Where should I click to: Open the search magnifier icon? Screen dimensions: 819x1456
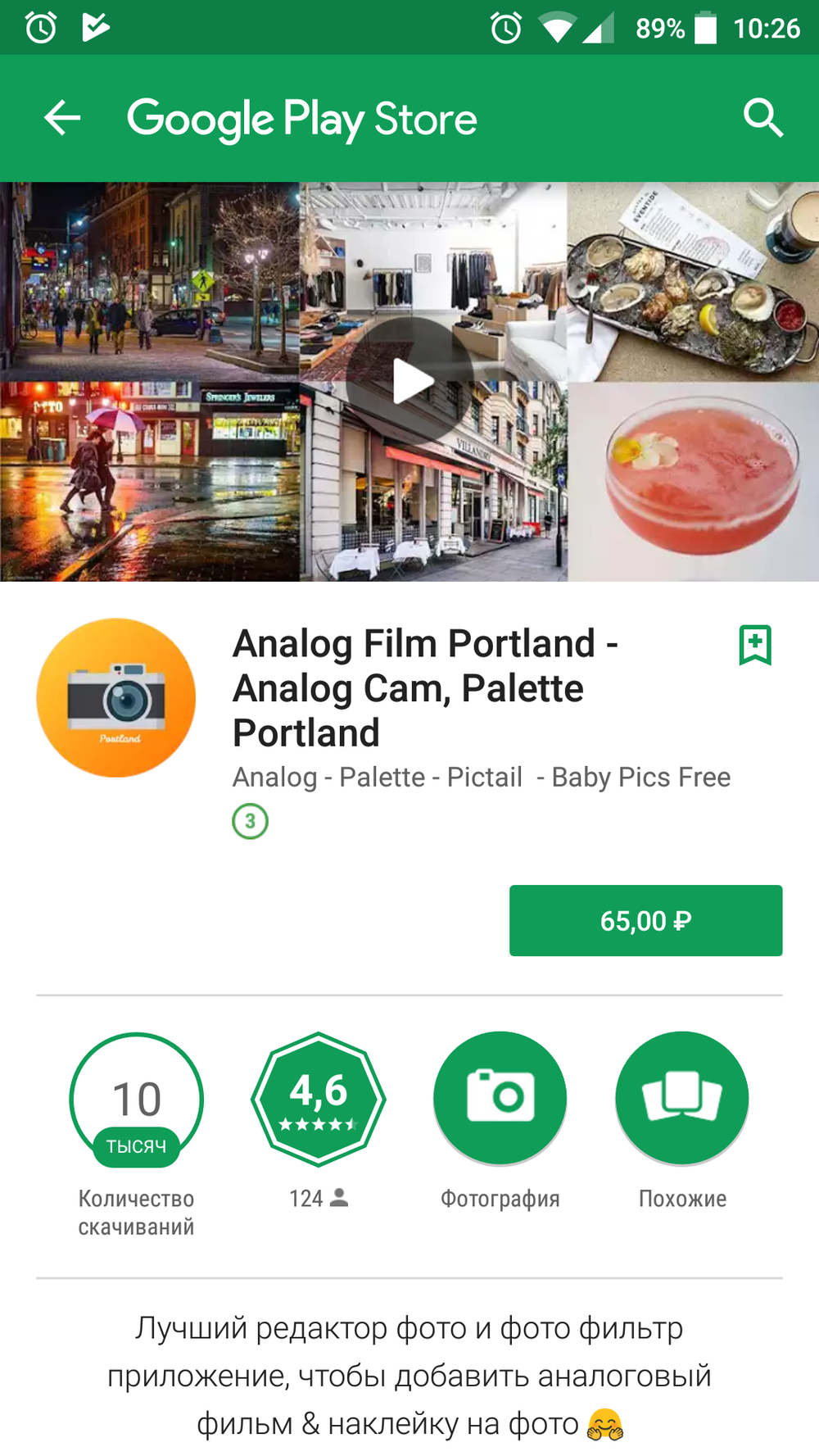tap(763, 118)
